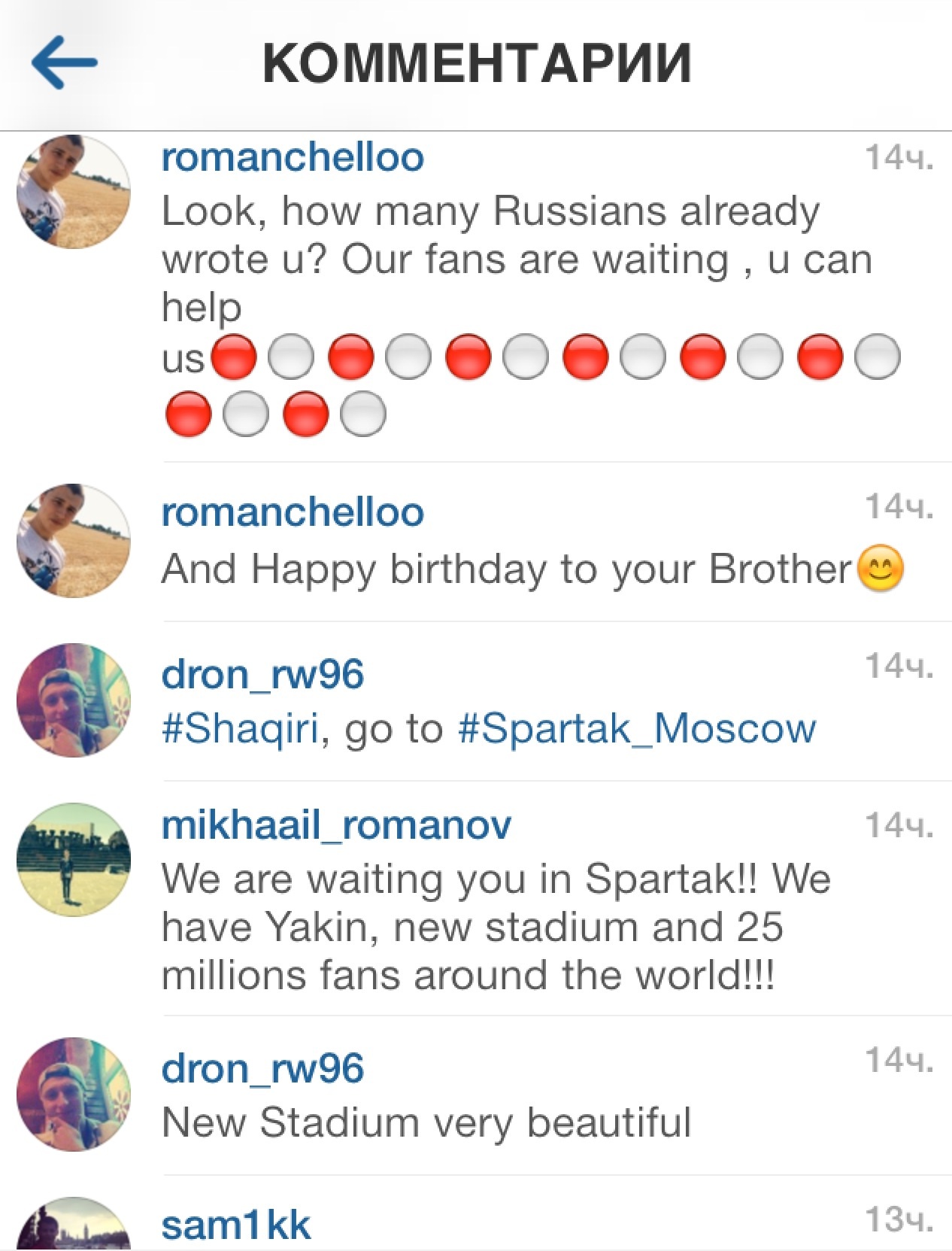
Task: Open dron_rw96 username above hashtag comment
Action: point(262,673)
